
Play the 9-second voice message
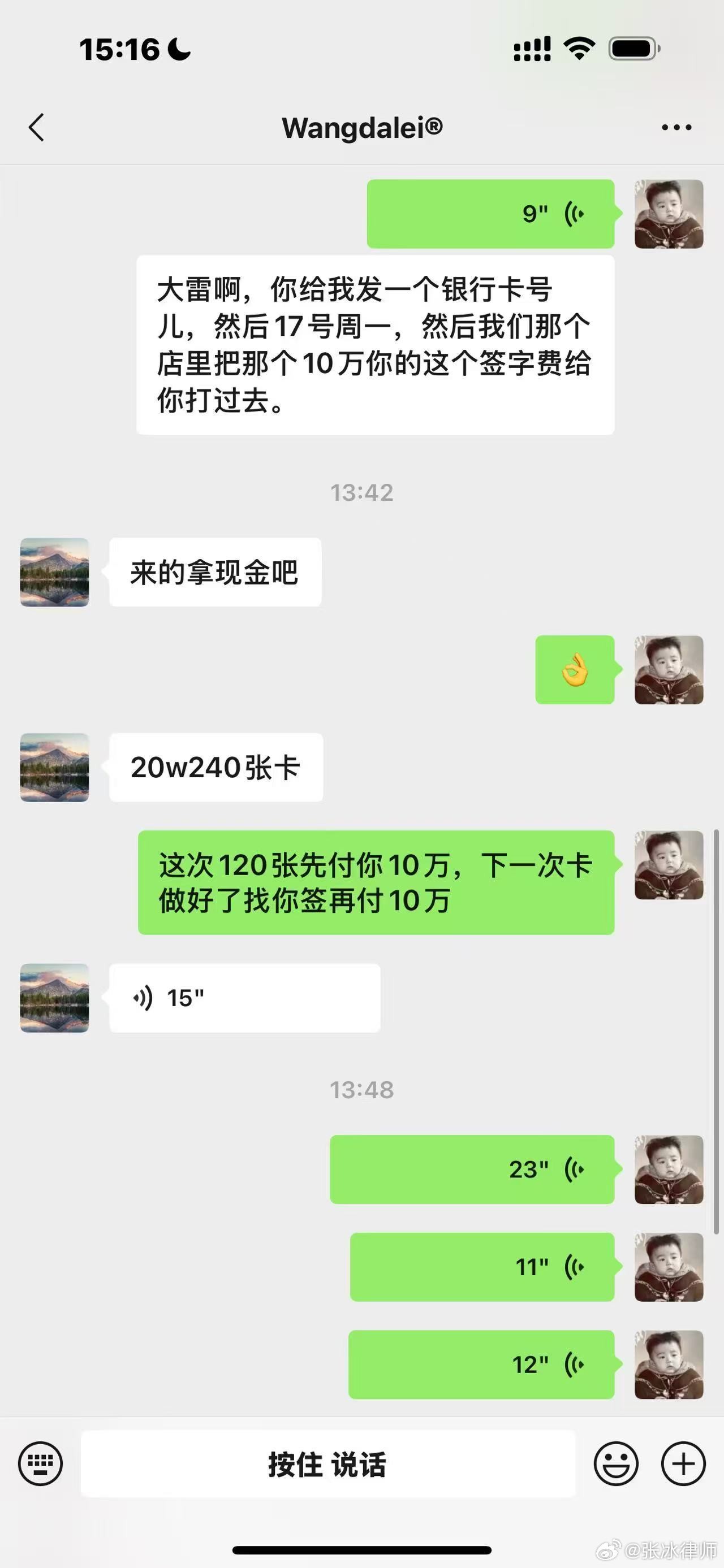tap(490, 214)
